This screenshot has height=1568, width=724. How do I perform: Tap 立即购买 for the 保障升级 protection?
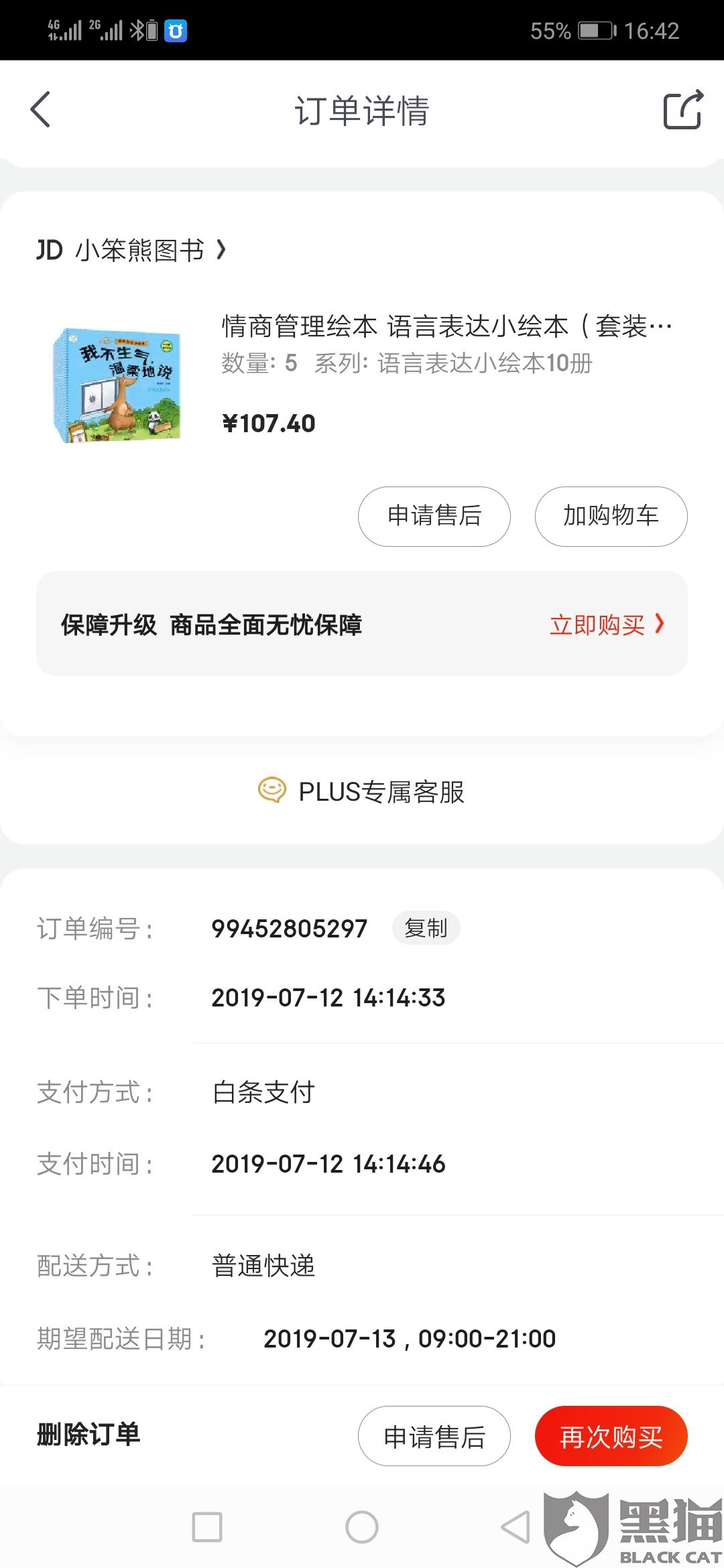[x=606, y=625]
